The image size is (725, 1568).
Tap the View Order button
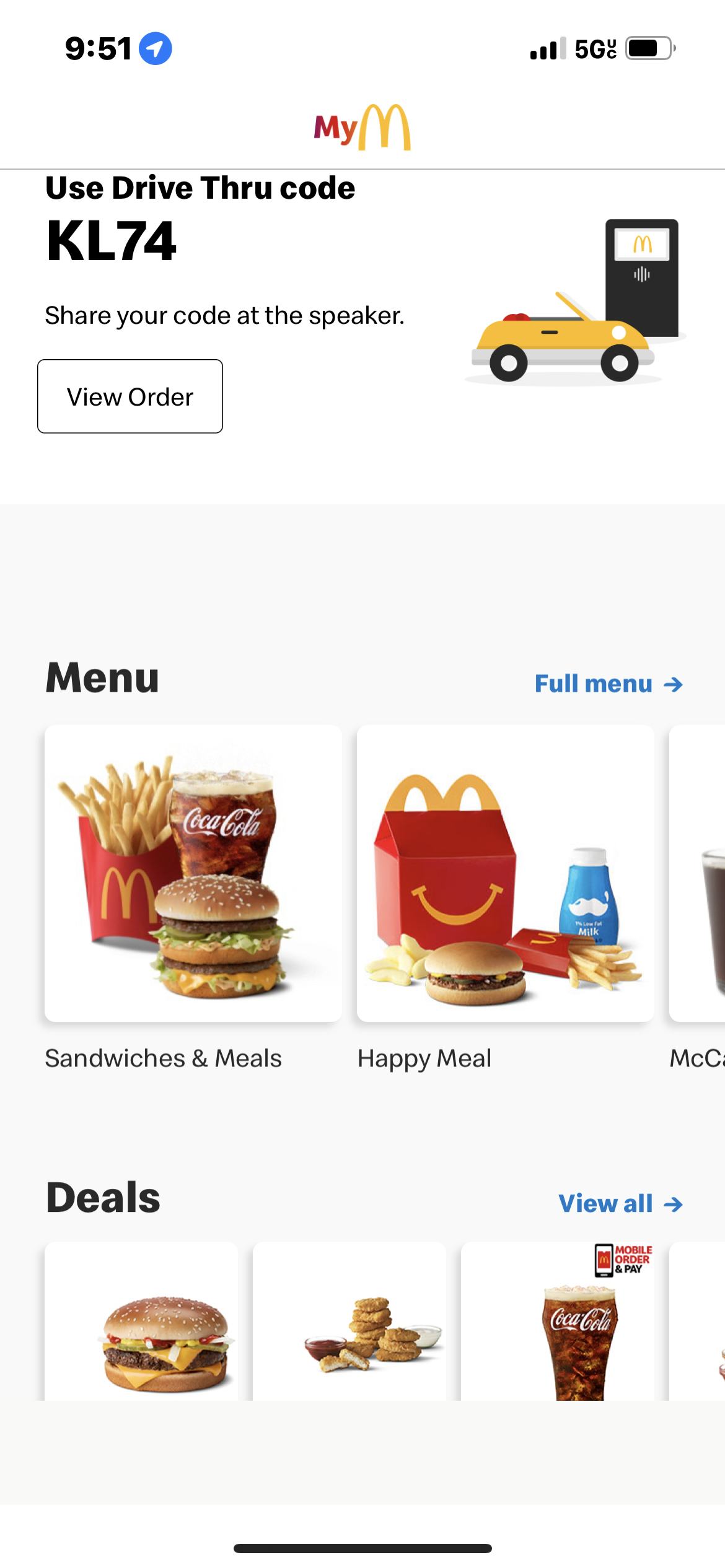click(x=130, y=396)
